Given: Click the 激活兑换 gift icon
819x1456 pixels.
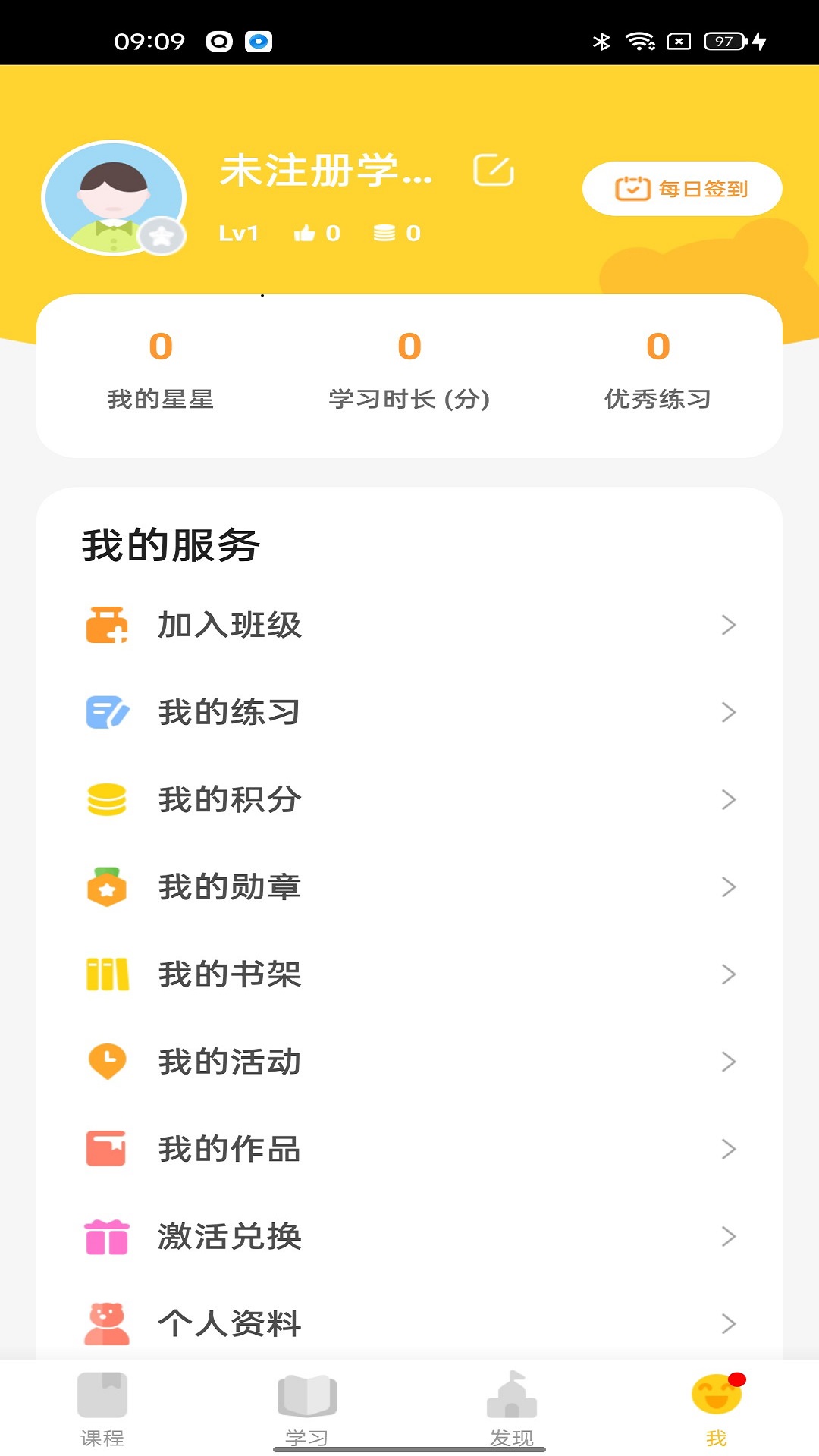Looking at the screenshot, I should point(108,1236).
